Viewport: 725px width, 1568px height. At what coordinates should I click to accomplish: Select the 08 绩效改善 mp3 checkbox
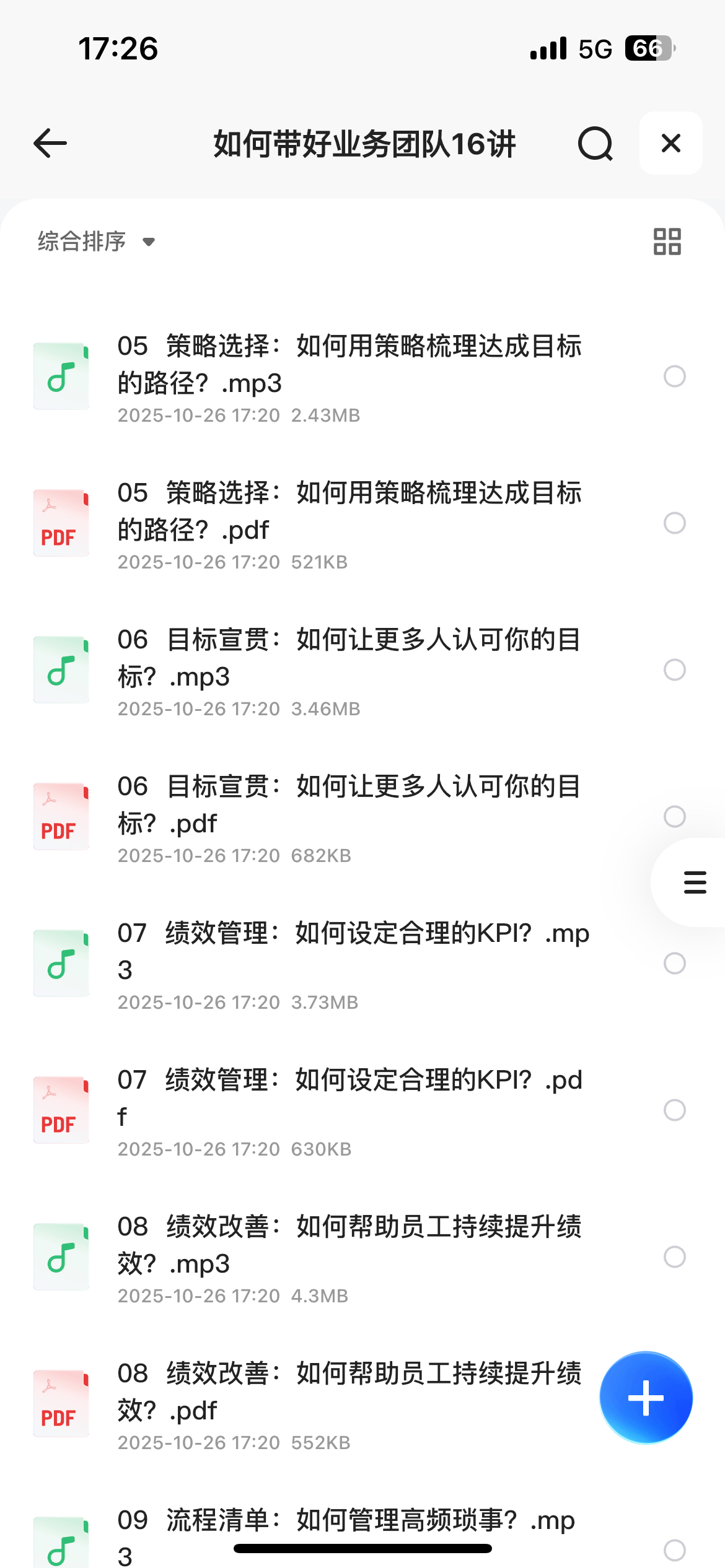point(674,1257)
